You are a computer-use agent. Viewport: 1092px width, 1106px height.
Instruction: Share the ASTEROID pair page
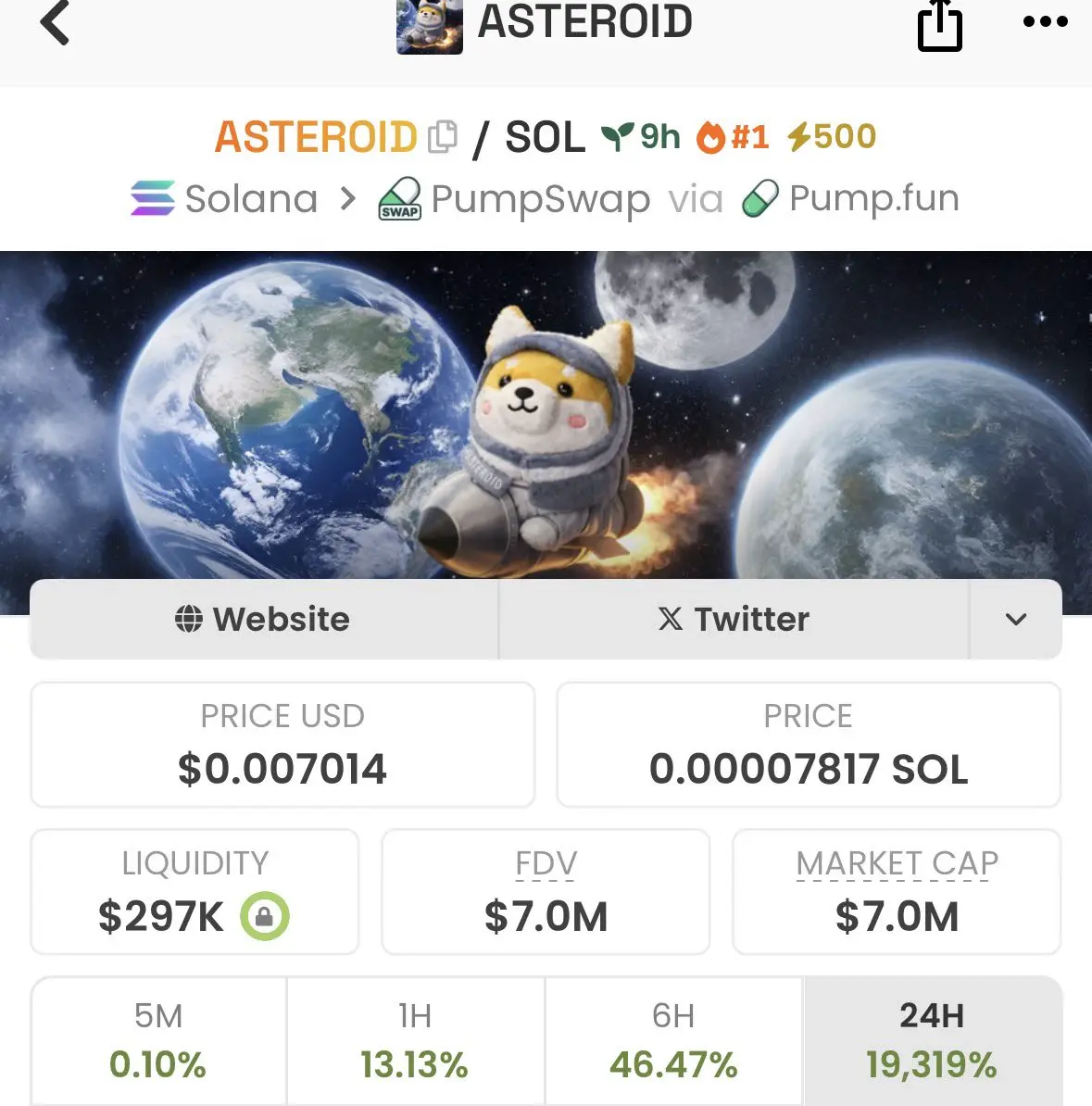pos(939,25)
